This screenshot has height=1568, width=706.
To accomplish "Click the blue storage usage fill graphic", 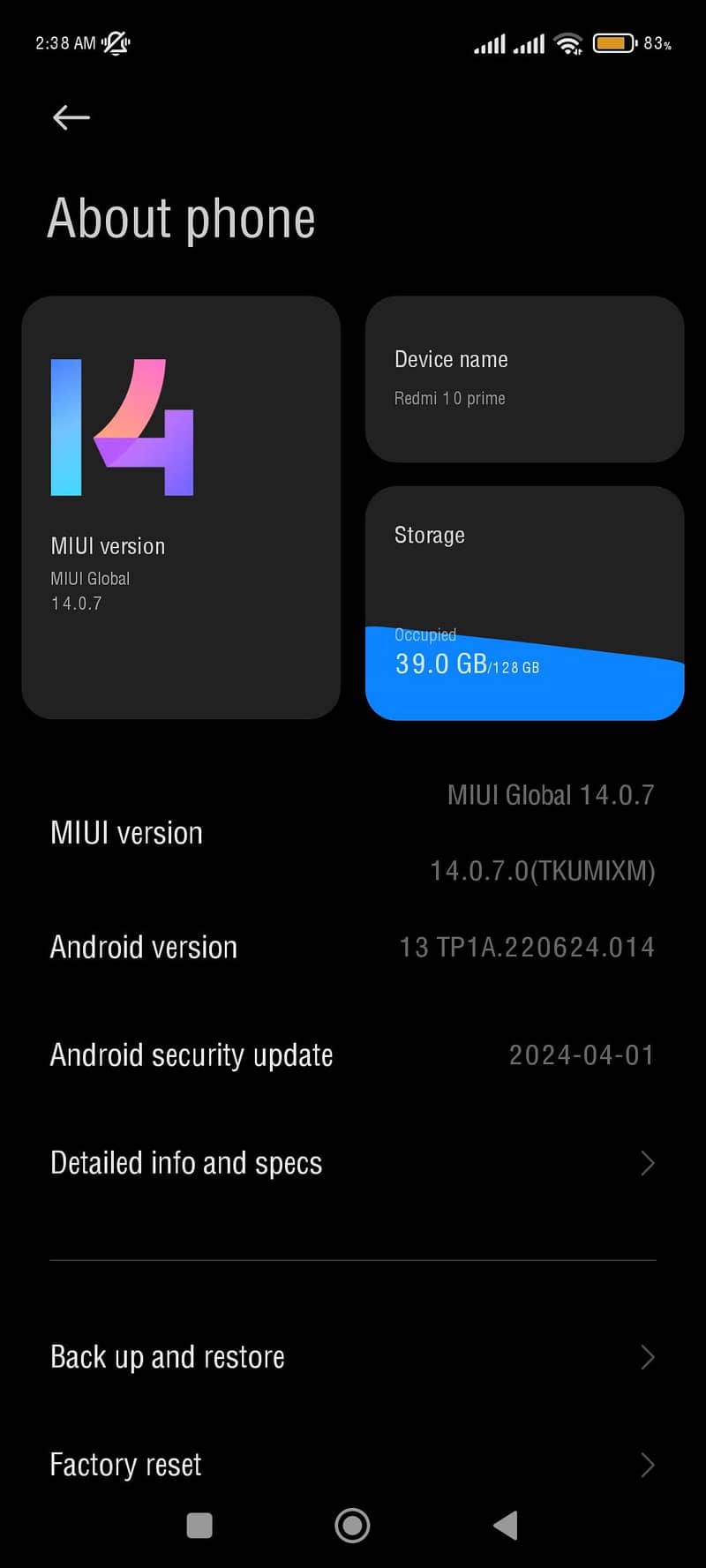I will pyautogui.click(x=525, y=684).
